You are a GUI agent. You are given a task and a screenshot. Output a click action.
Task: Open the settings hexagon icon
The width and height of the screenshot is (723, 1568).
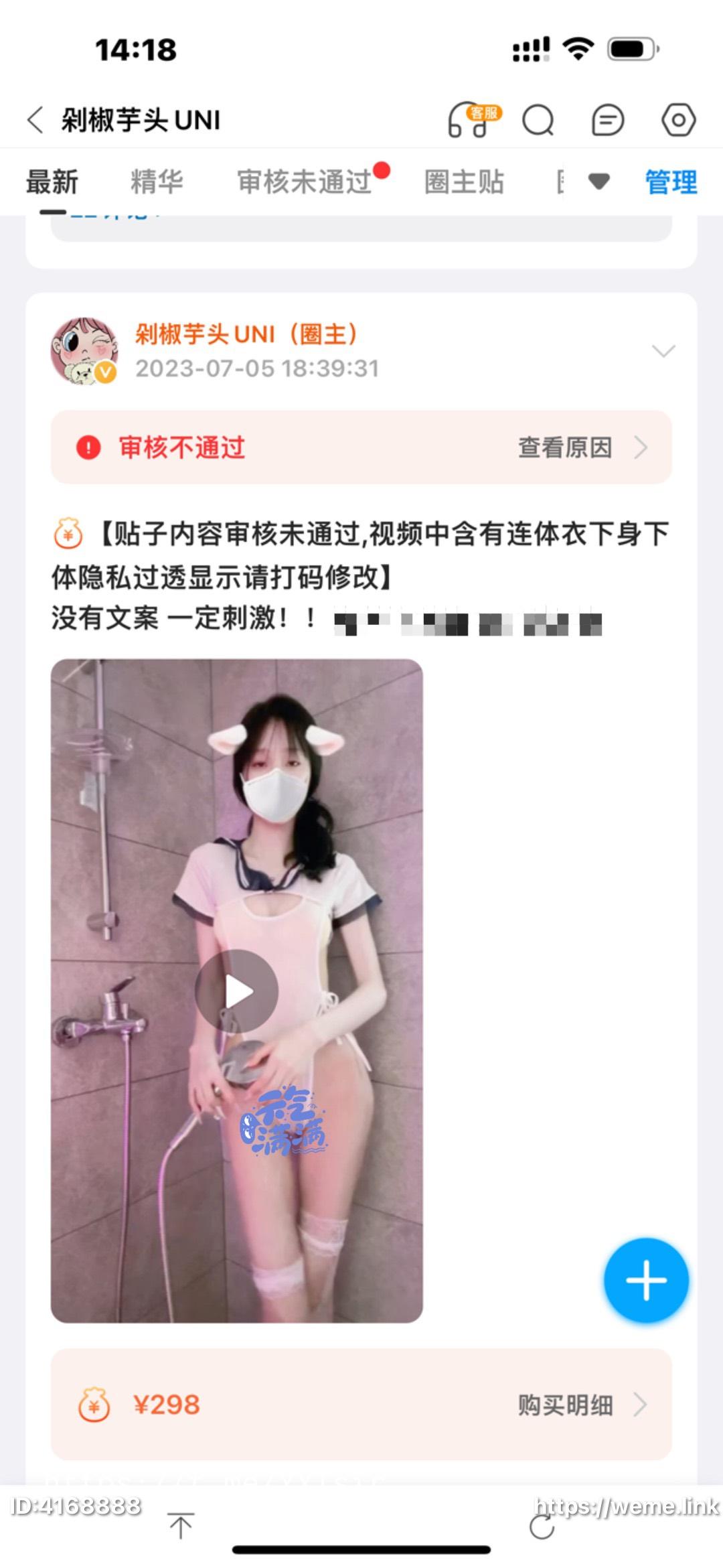coord(678,121)
